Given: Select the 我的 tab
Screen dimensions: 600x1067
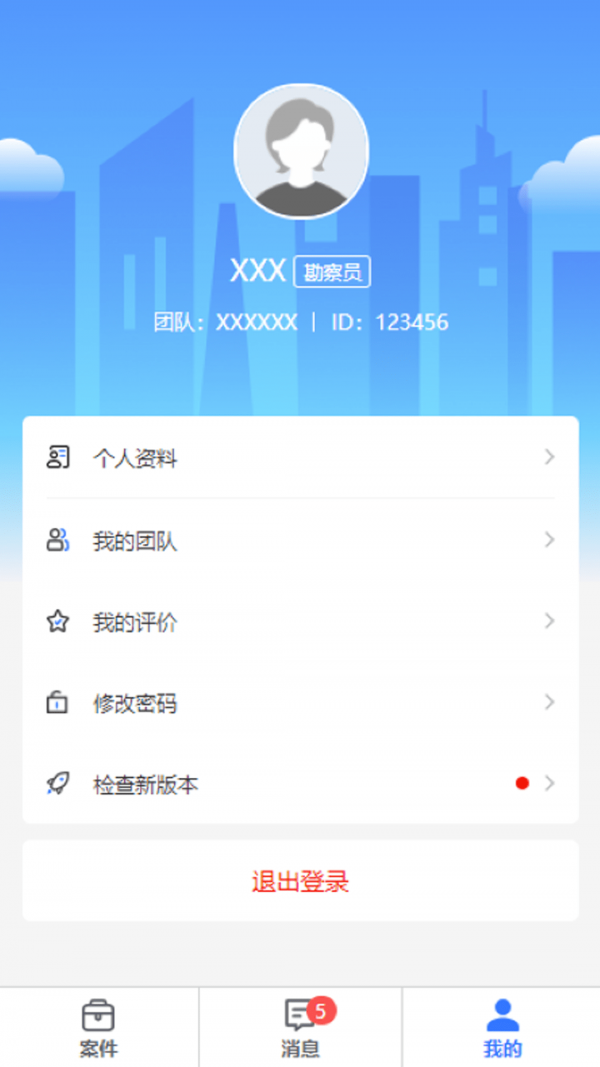Looking at the screenshot, I should pos(502,1028).
